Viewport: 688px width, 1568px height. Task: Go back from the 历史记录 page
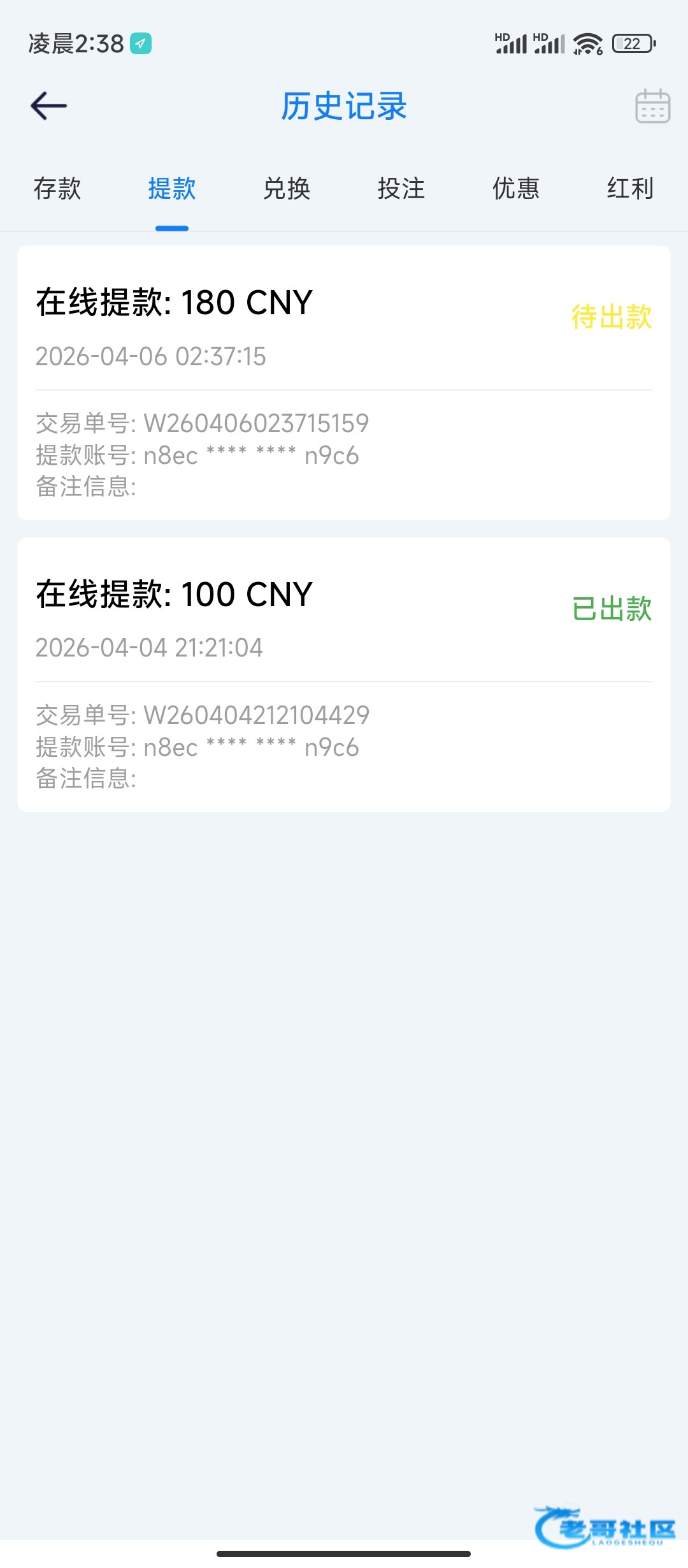pos(48,106)
